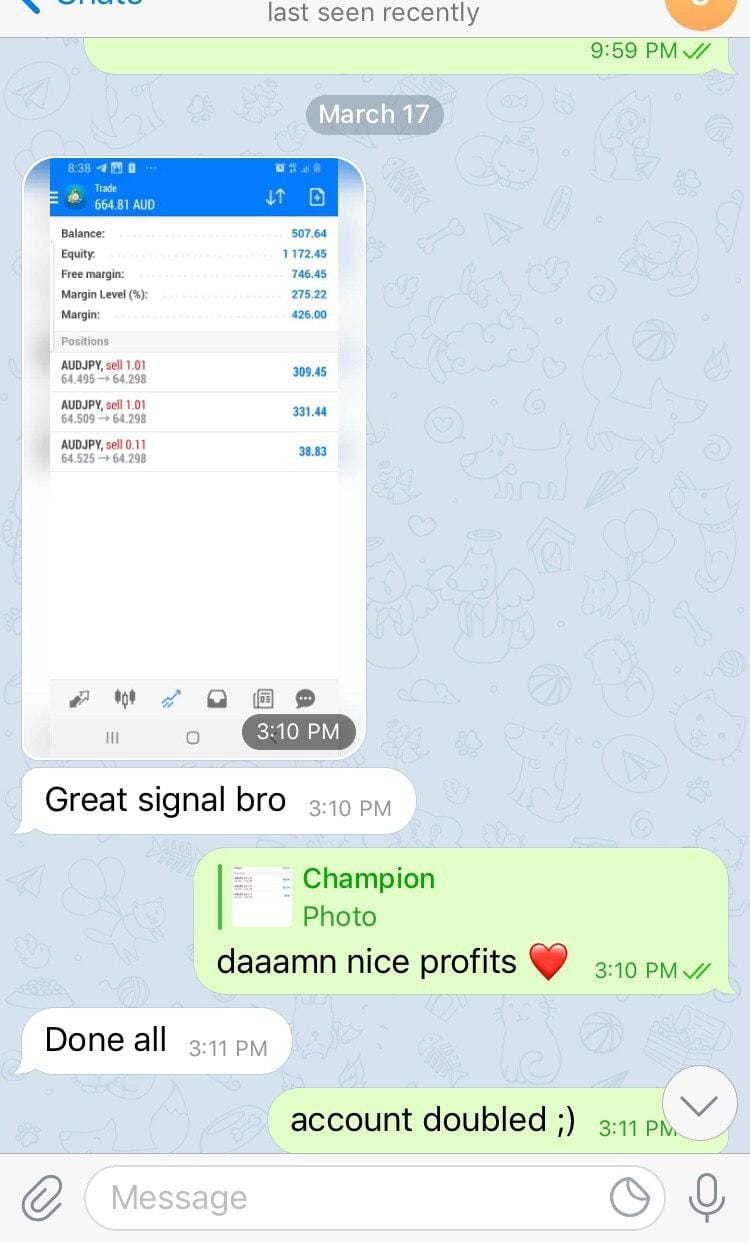Open contact info from last seen header

[x=373, y=13]
